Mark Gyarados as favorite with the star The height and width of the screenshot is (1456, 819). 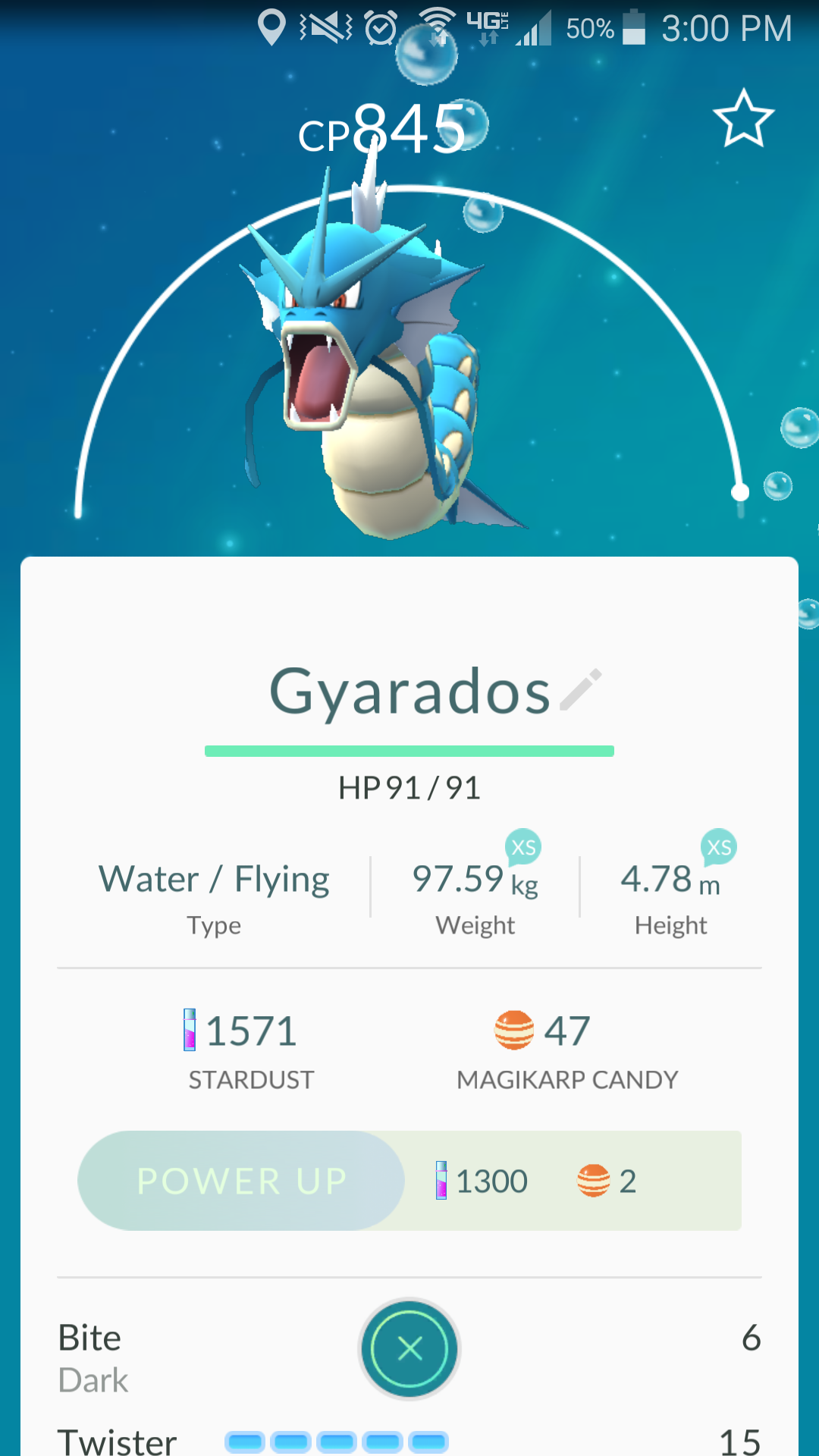[x=743, y=119]
